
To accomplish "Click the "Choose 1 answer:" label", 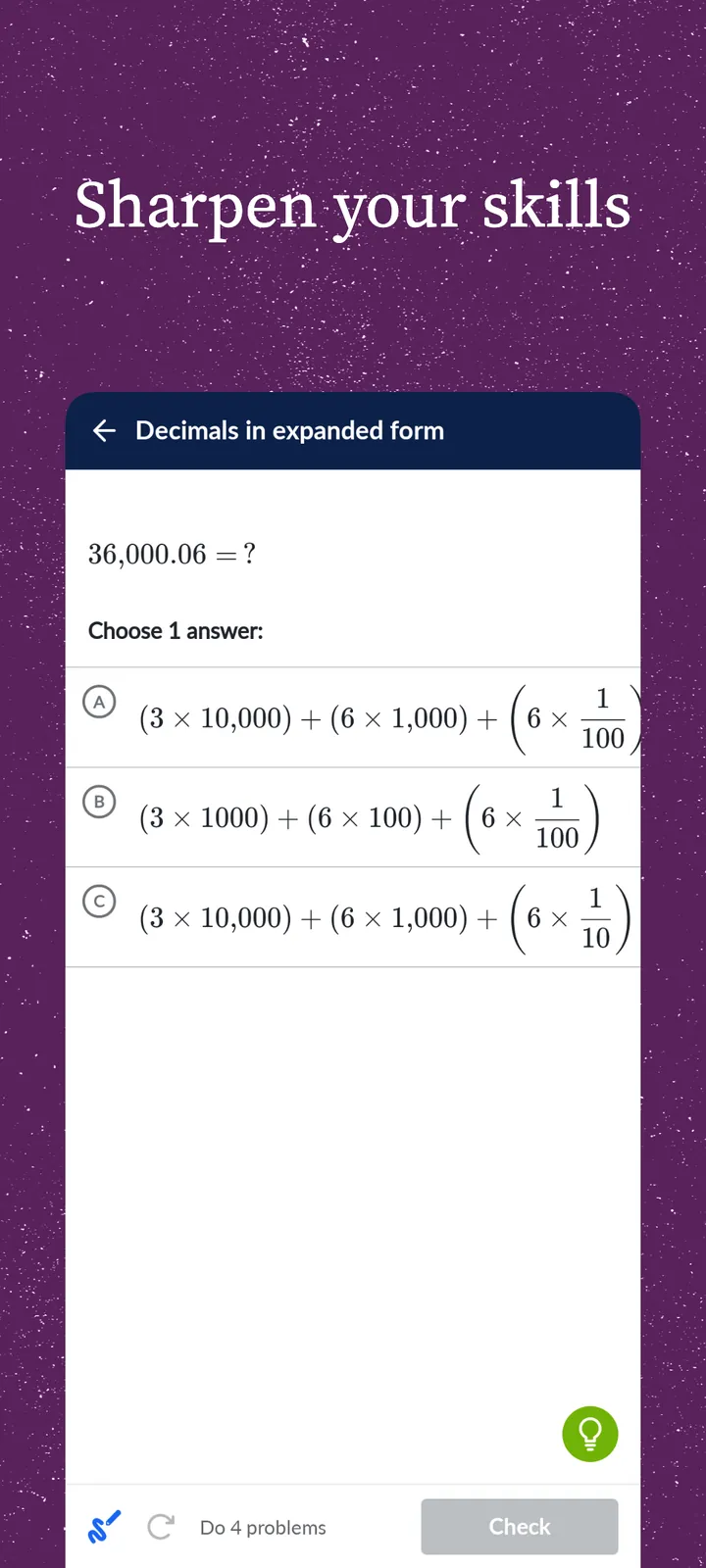I will pos(176,630).
